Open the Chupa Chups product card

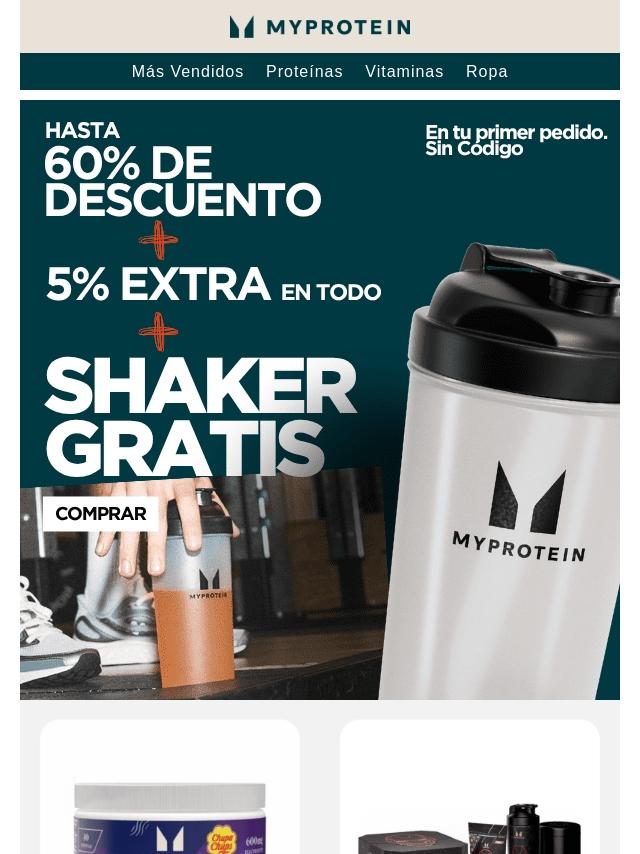coord(170,786)
